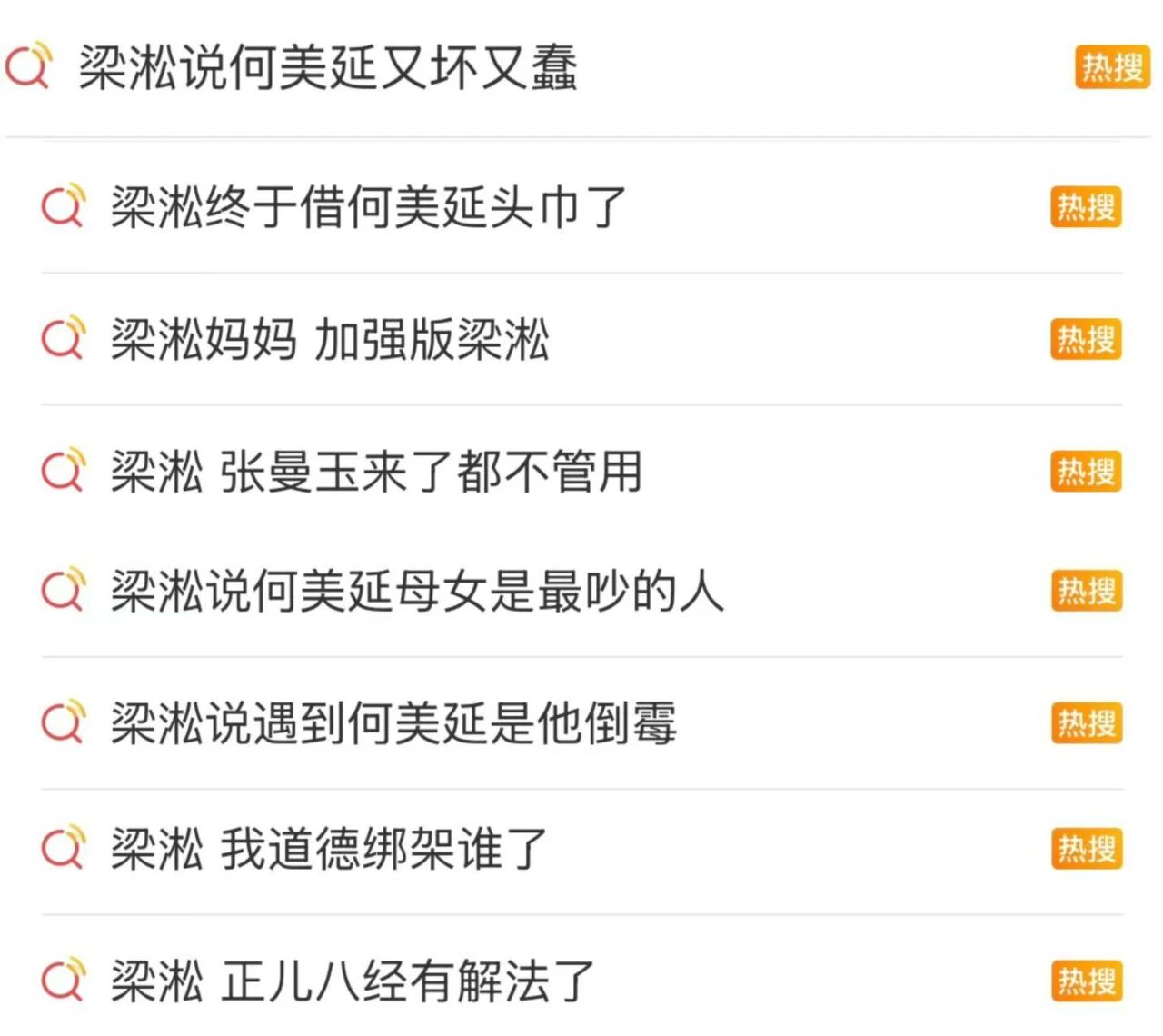The height and width of the screenshot is (1036, 1163).
Task: Select the 梁淞妈妈 加强版梁淞 topic
Action: click(330, 340)
